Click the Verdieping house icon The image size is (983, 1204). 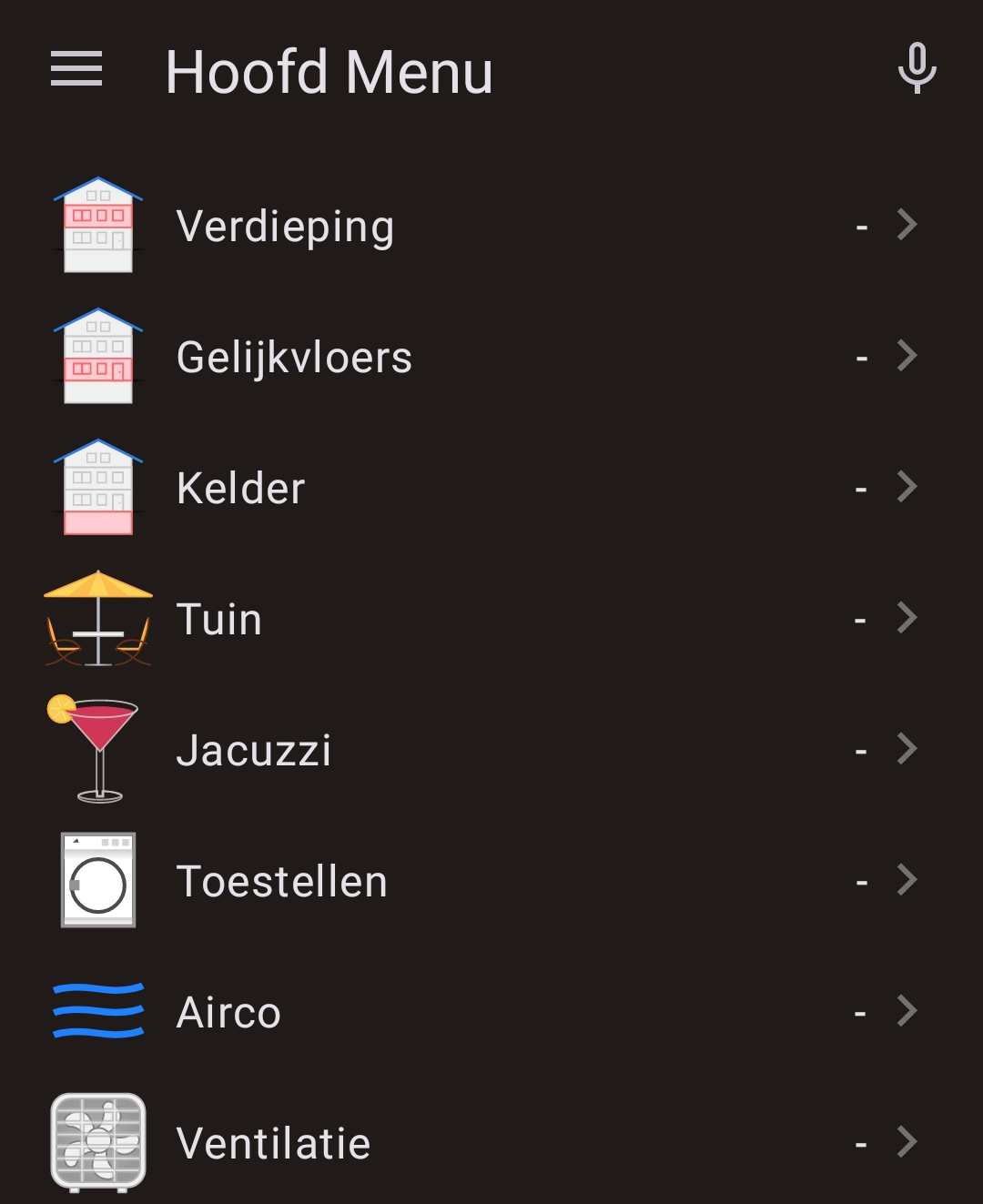96,225
